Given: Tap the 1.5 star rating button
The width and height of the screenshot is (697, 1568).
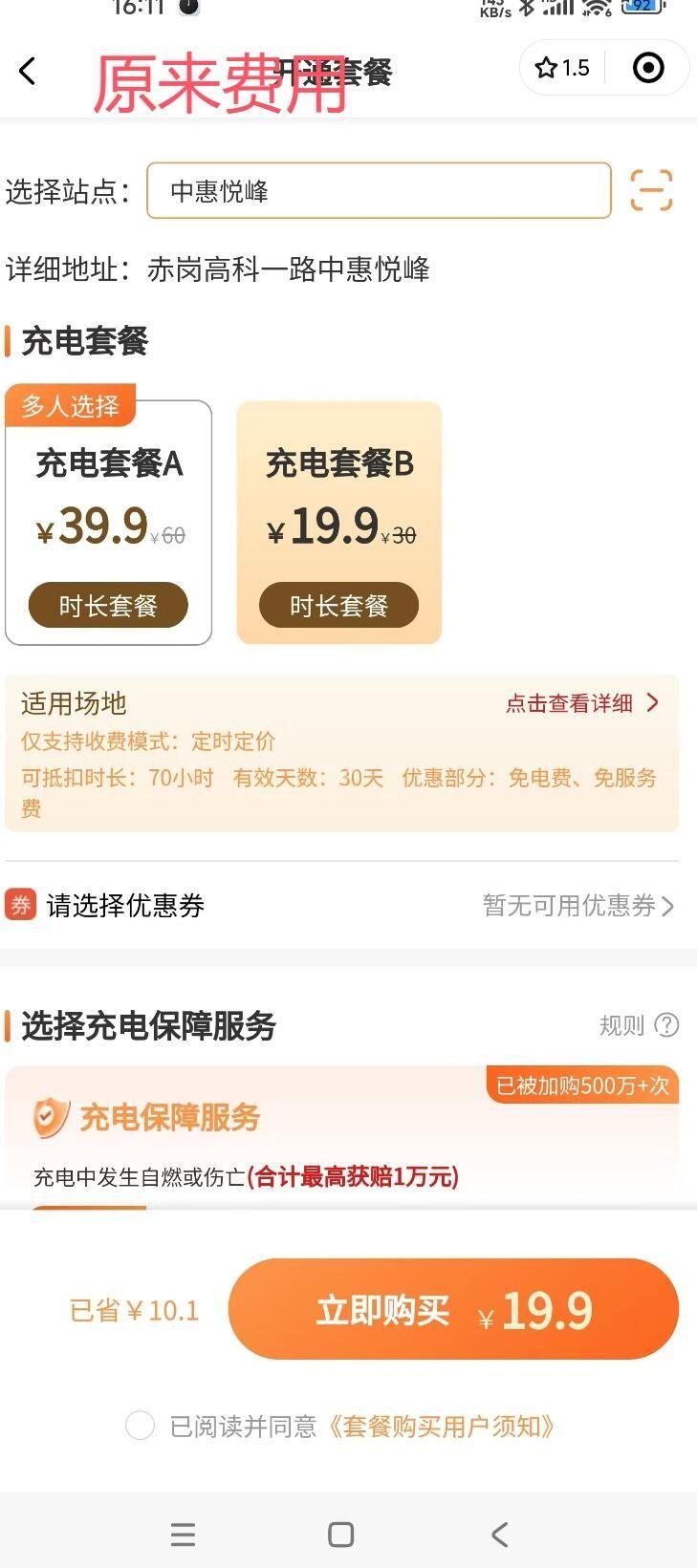Looking at the screenshot, I should click(562, 68).
